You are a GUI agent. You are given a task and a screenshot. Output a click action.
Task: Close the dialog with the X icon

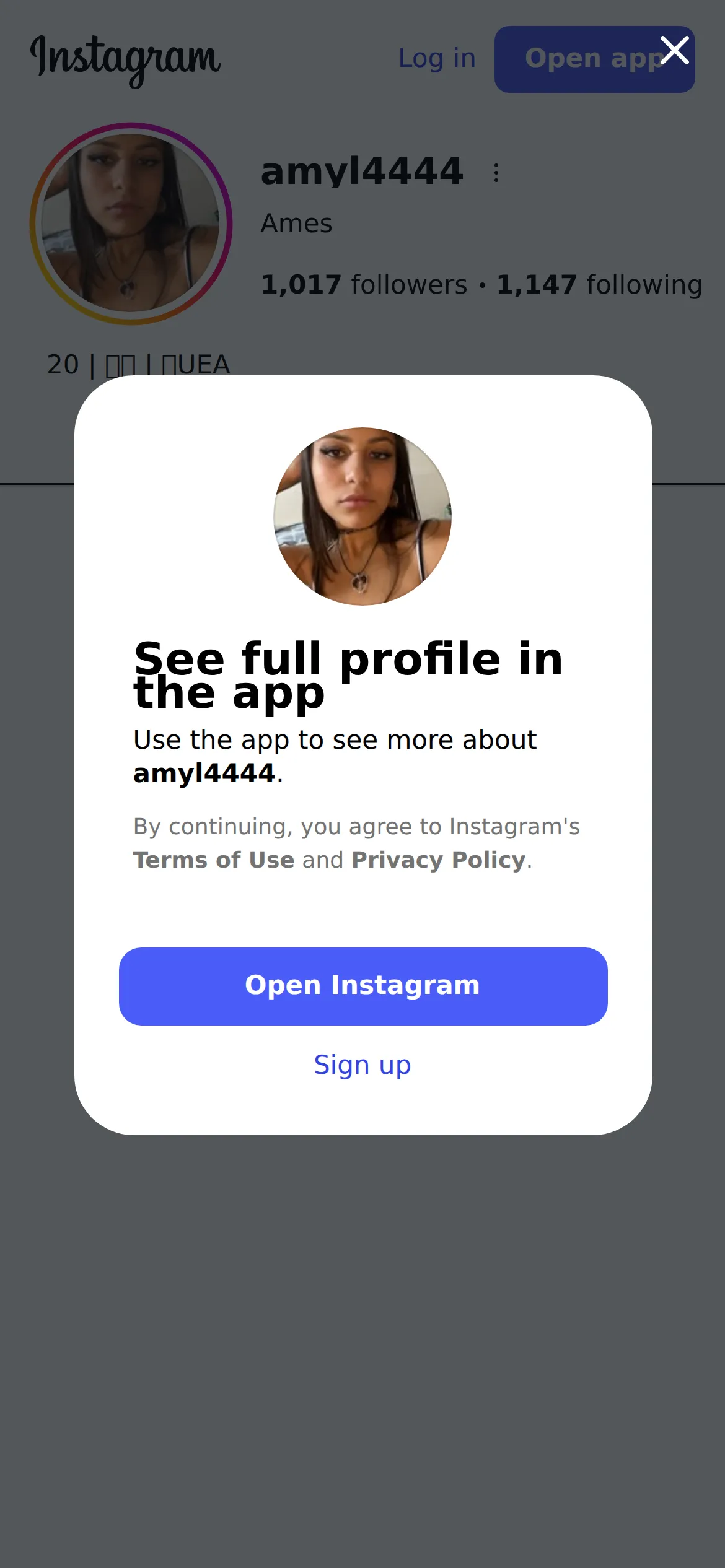(674, 50)
